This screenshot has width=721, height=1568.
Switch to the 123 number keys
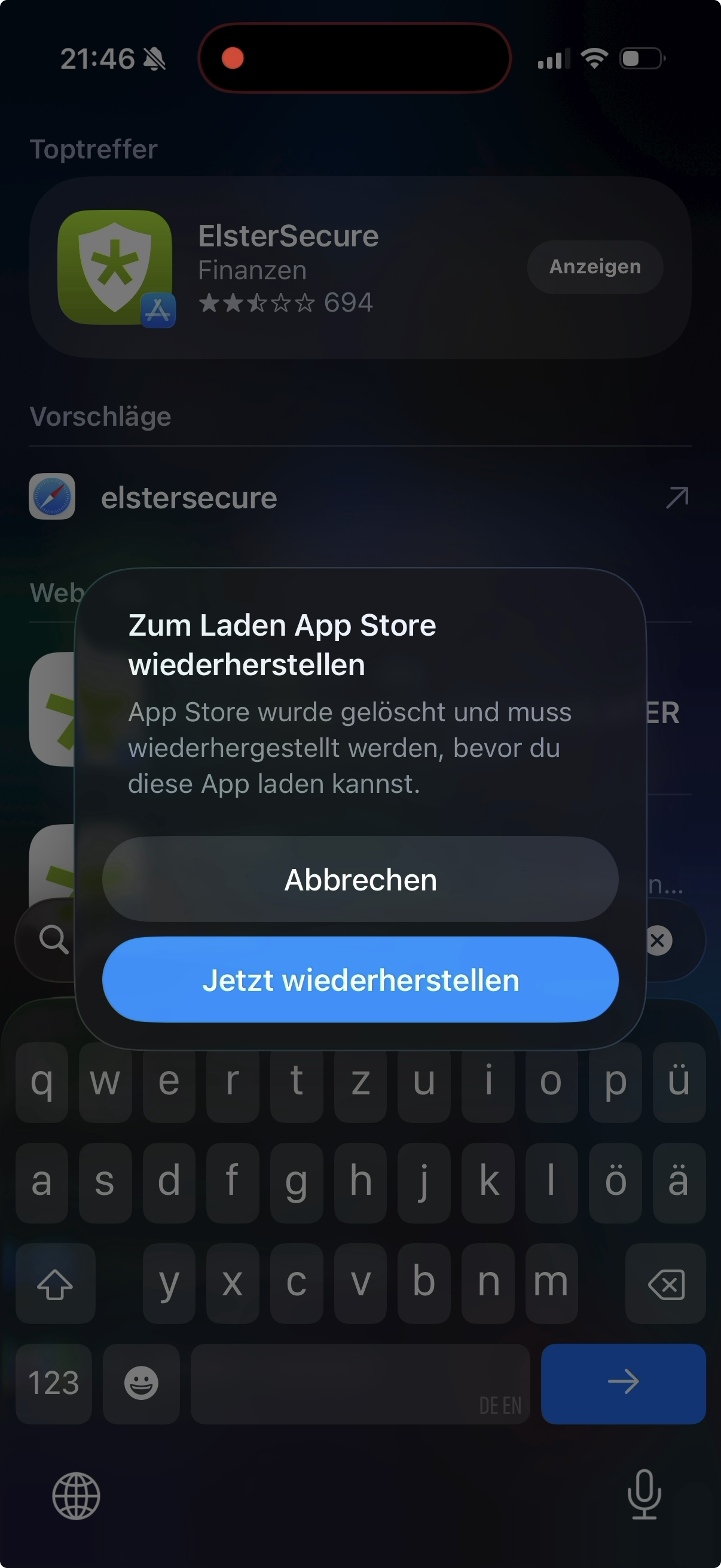pos(54,1384)
